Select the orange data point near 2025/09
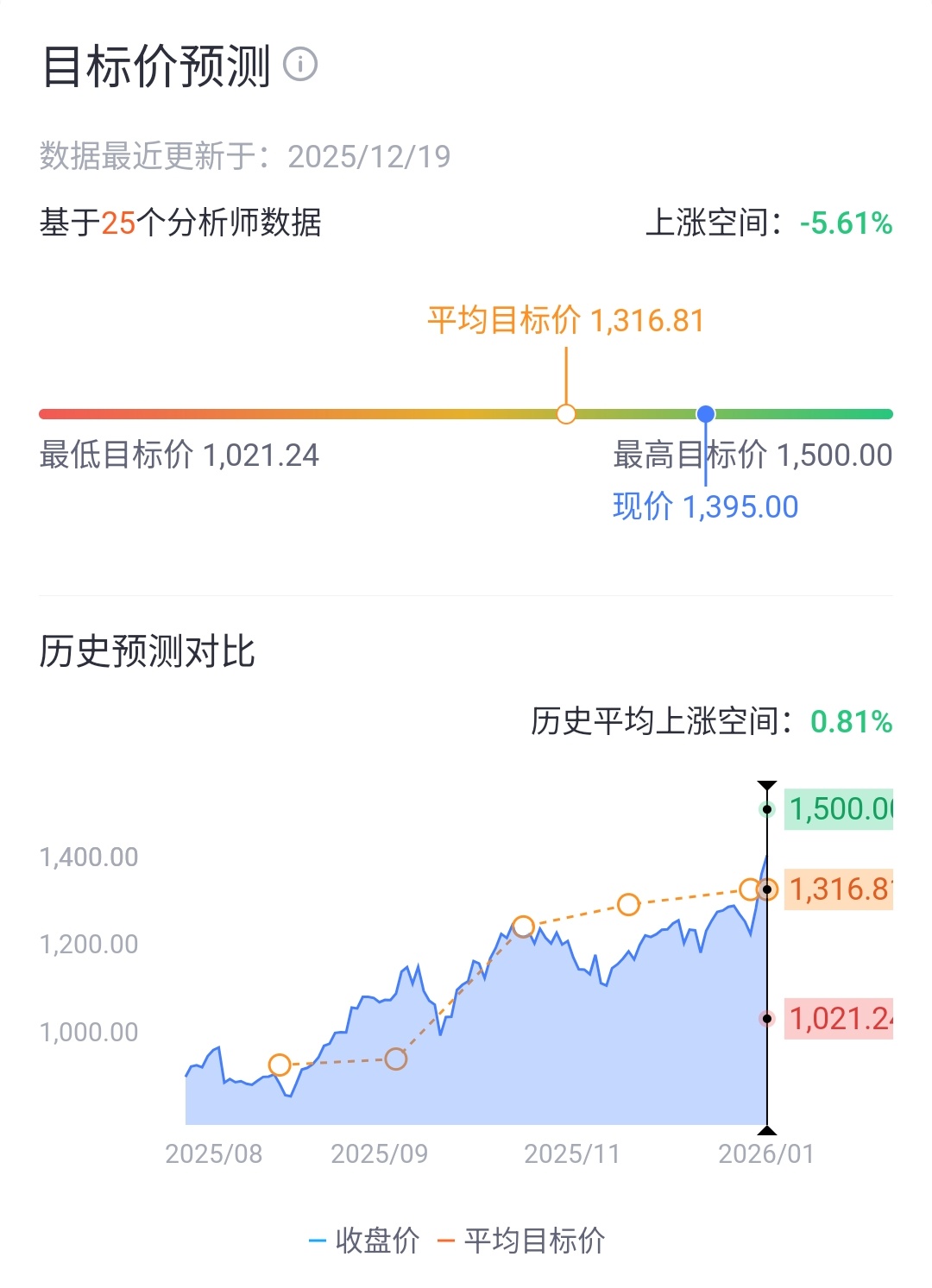The width and height of the screenshot is (932, 1288). [396, 1058]
